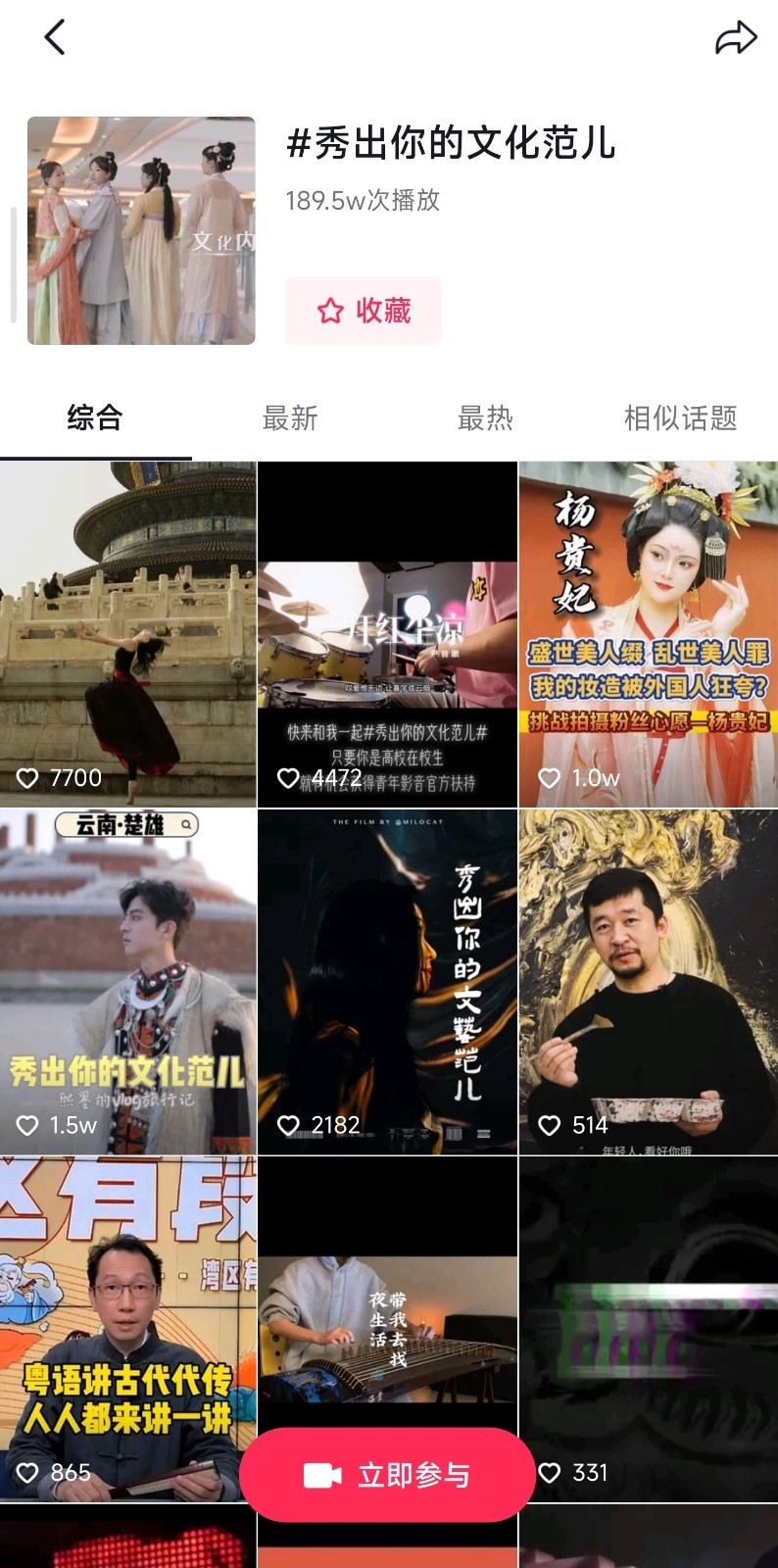Switch to the 最新 tab
Viewport: 778px width, 1568px height.
[x=290, y=418]
